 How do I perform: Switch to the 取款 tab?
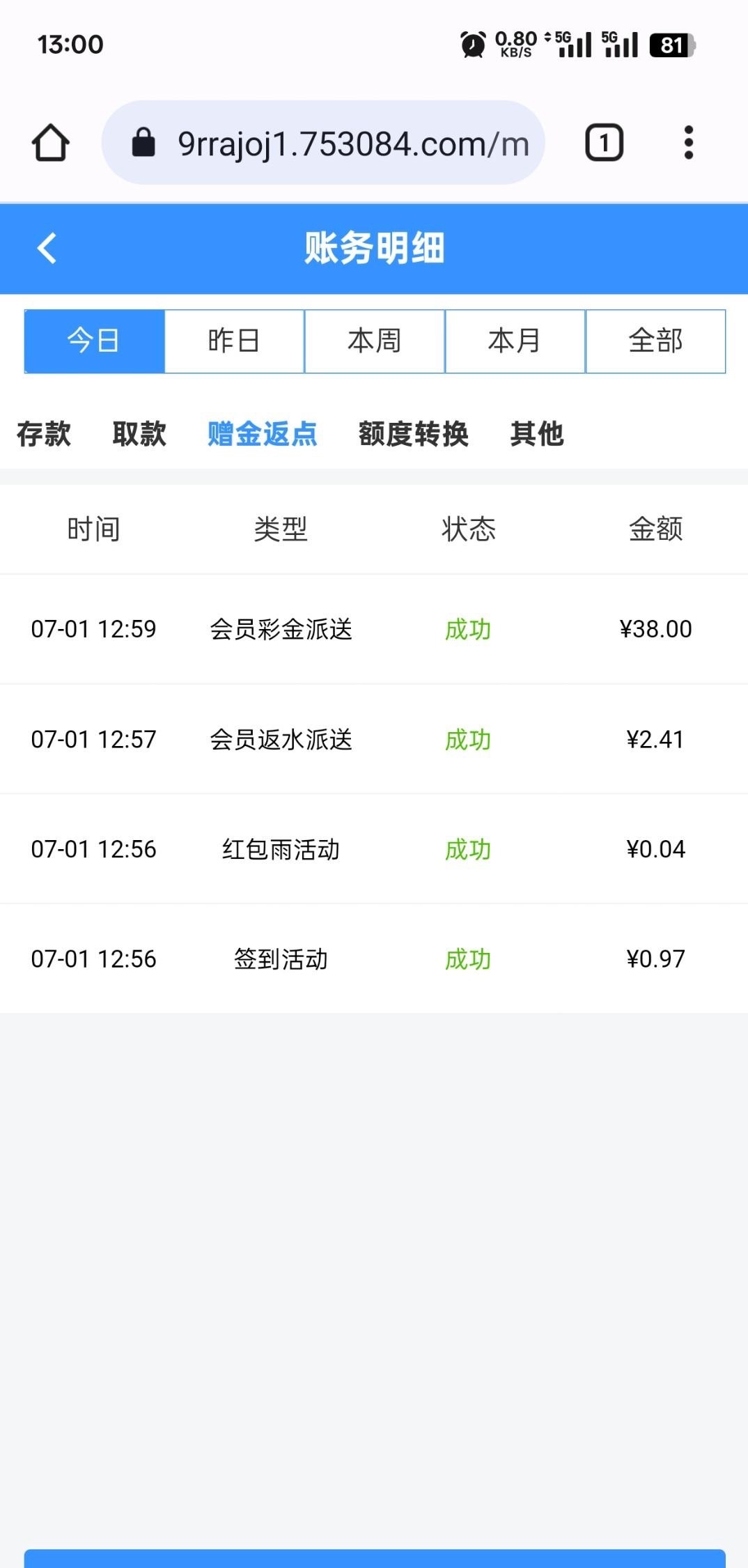[x=139, y=433]
